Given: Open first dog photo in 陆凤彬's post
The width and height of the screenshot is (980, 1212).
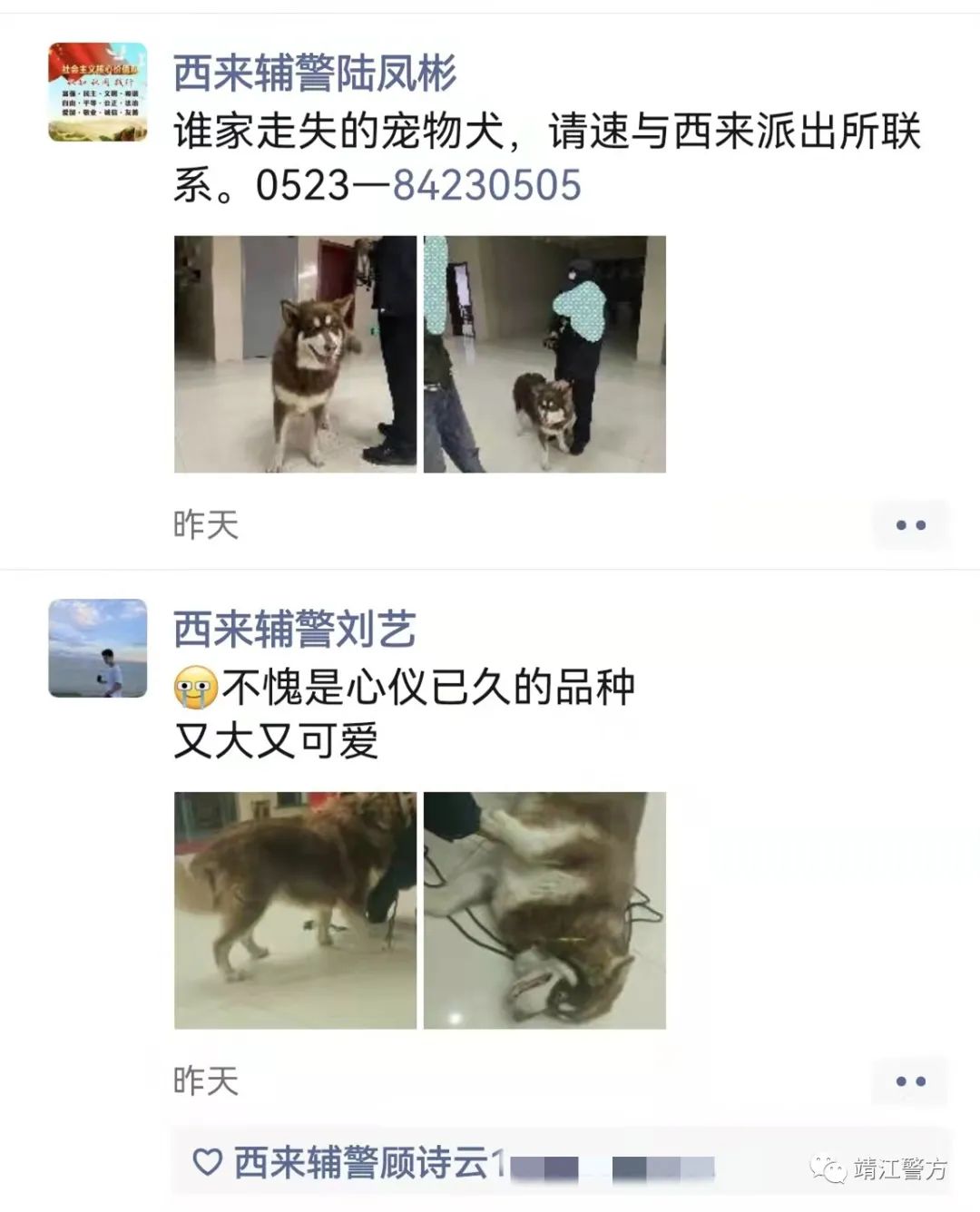Looking at the screenshot, I should (295, 354).
